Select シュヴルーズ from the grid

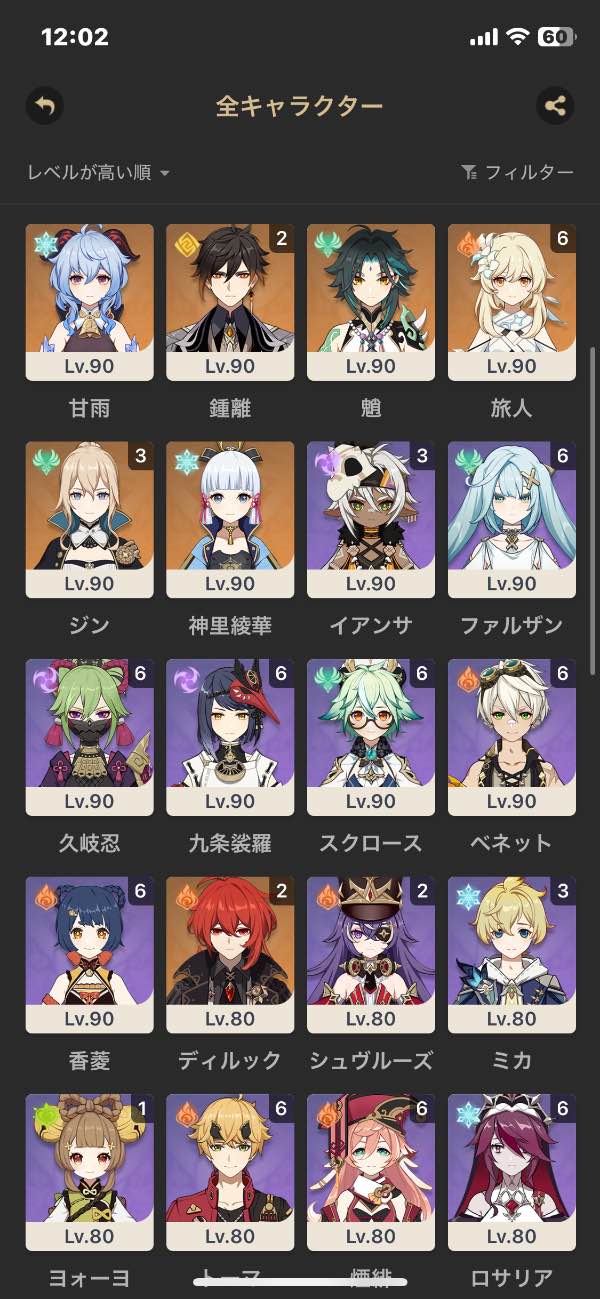point(371,955)
